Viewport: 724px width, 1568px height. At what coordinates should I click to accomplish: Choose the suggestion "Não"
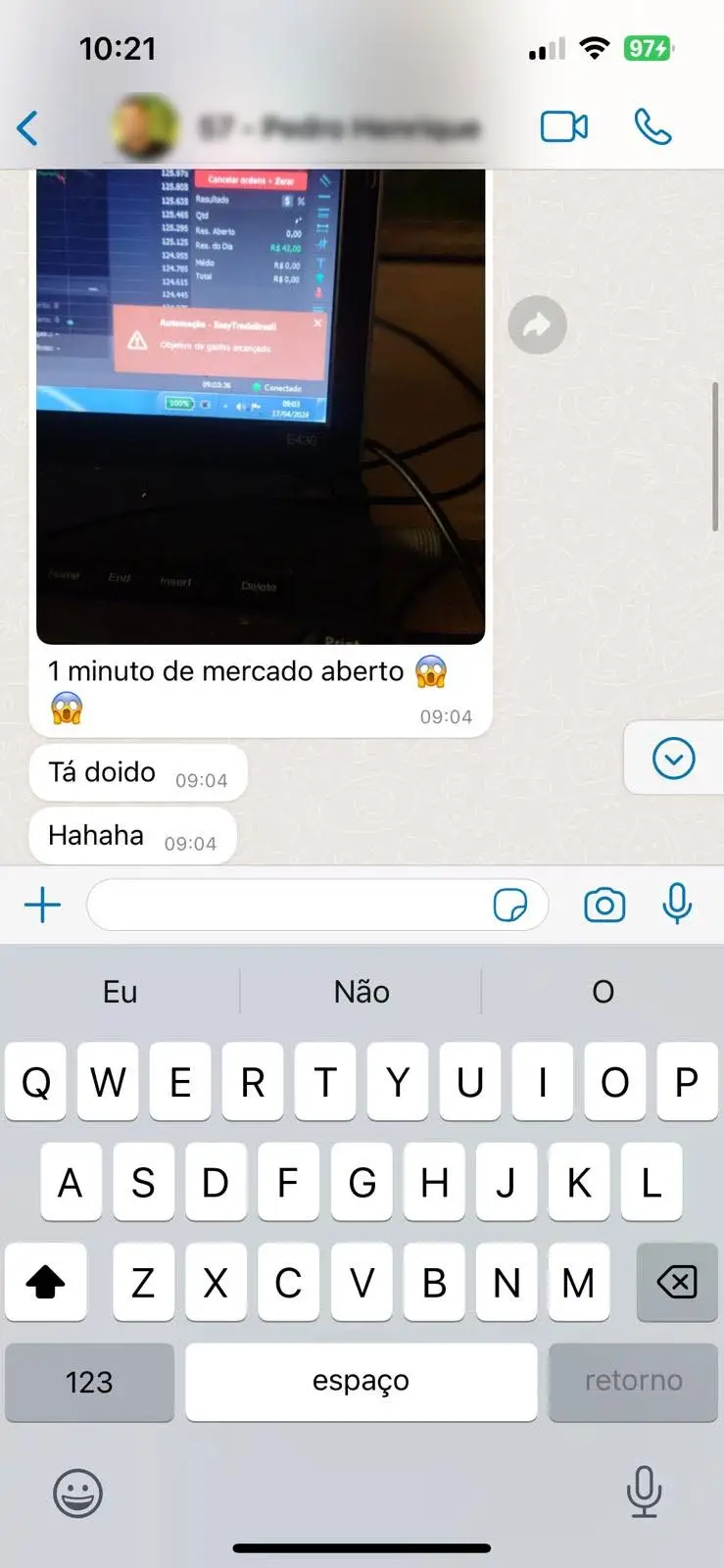362,992
